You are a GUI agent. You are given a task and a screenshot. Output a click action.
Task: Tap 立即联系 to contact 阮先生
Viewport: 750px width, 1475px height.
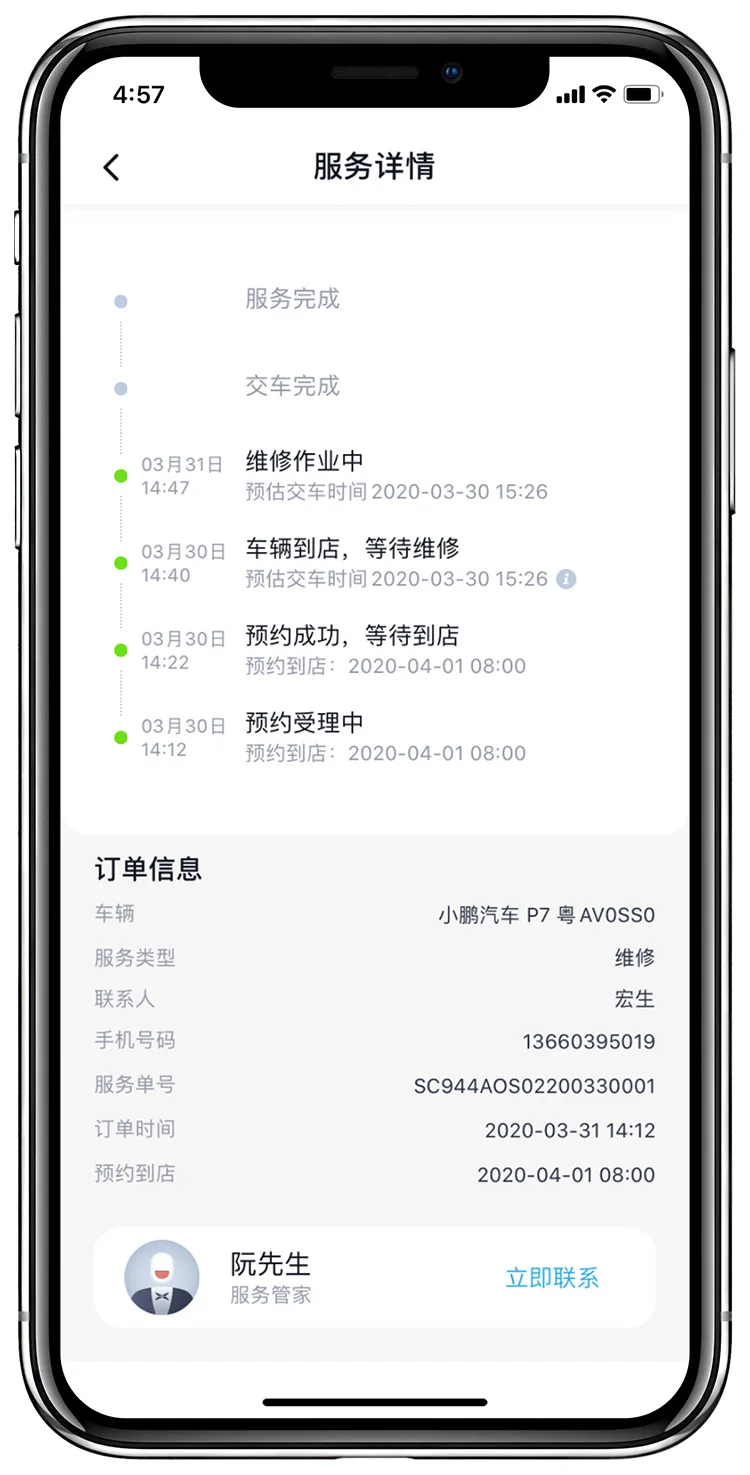coord(552,1278)
